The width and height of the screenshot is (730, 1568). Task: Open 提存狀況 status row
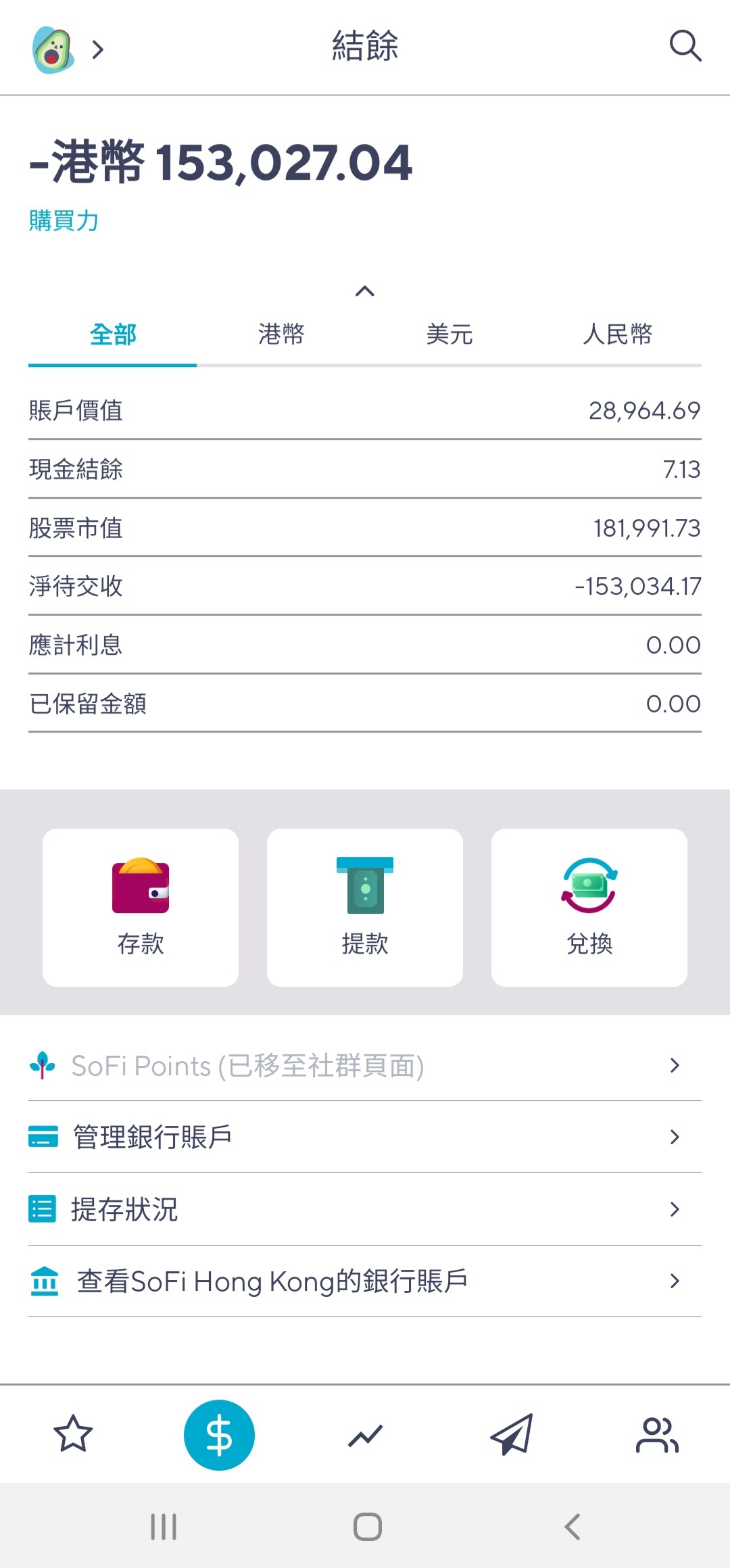(365, 1209)
